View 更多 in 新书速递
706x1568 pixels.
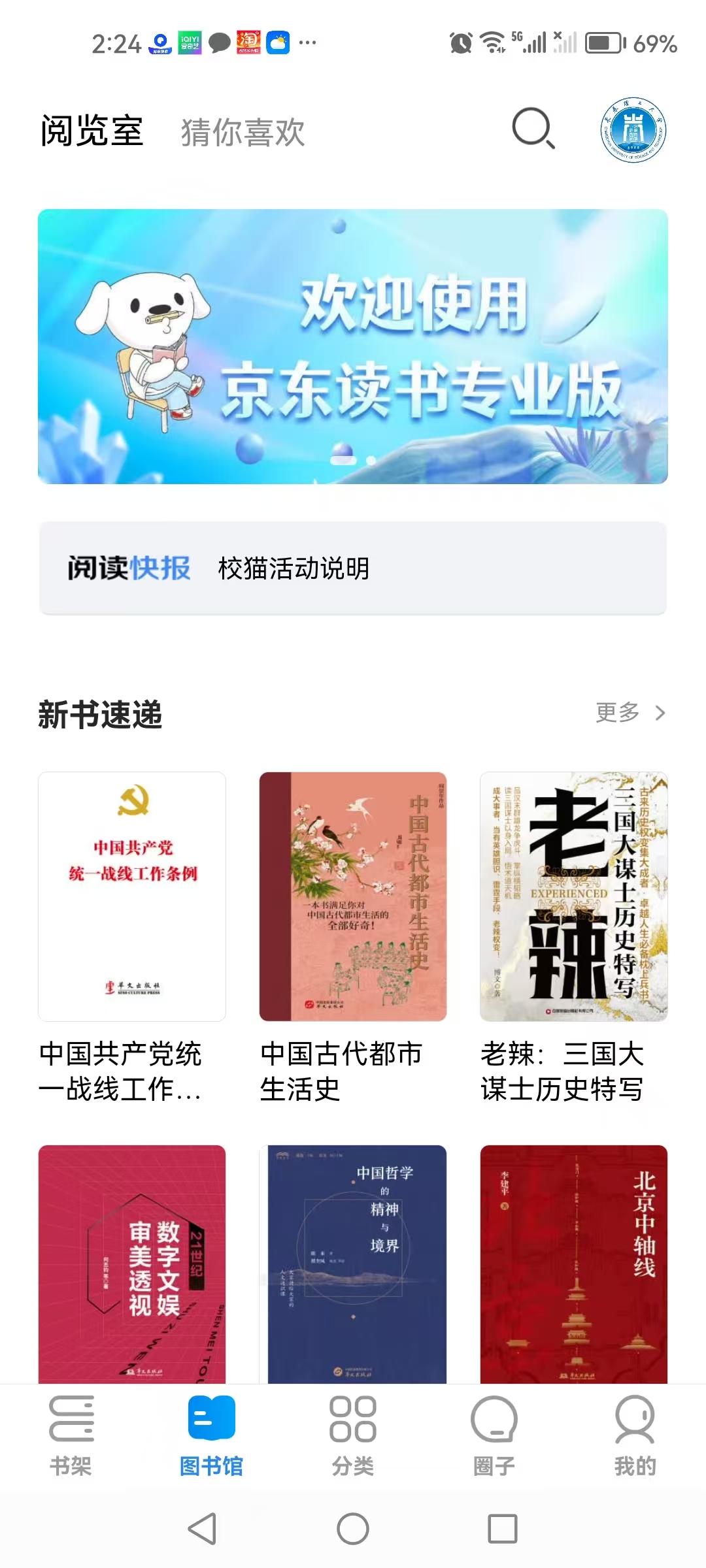click(x=630, y=712)
